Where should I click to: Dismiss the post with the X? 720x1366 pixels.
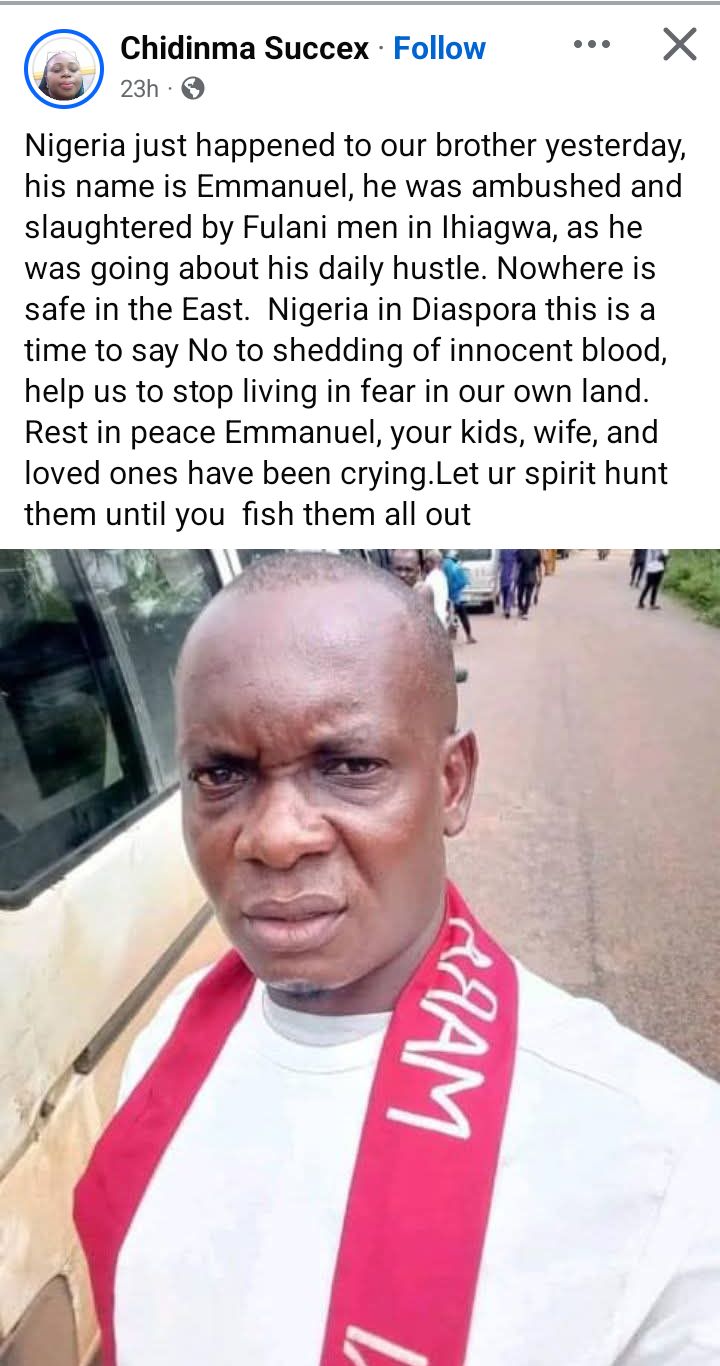(679, 45)
